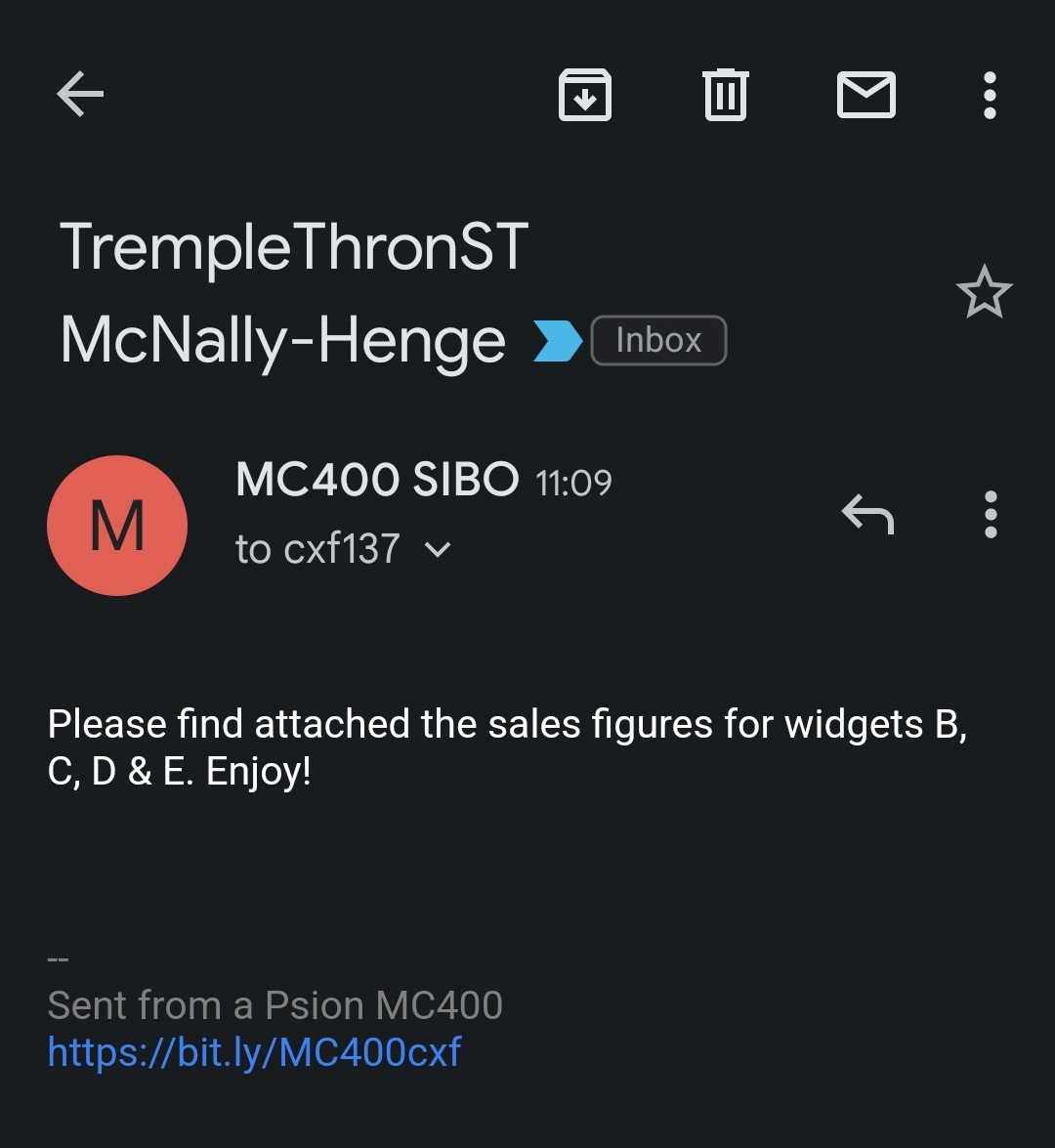Tap the Inbox label chip
The width and height of the screenshot is (1055, 1148).
coord(658,341)
